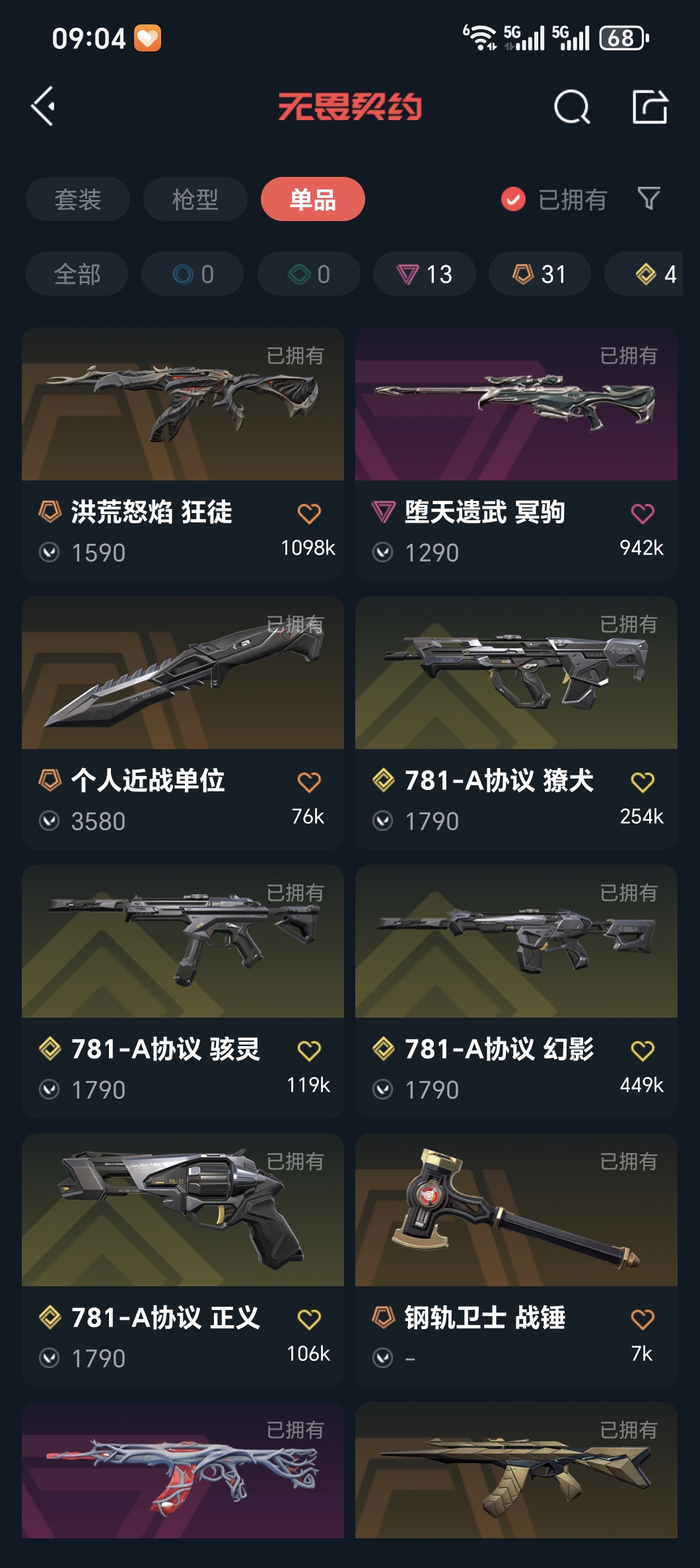The image size is (700, 1568).
Task: Select the 全部 rarity chip
Action: pyautogui.click(x=77, y=274)
